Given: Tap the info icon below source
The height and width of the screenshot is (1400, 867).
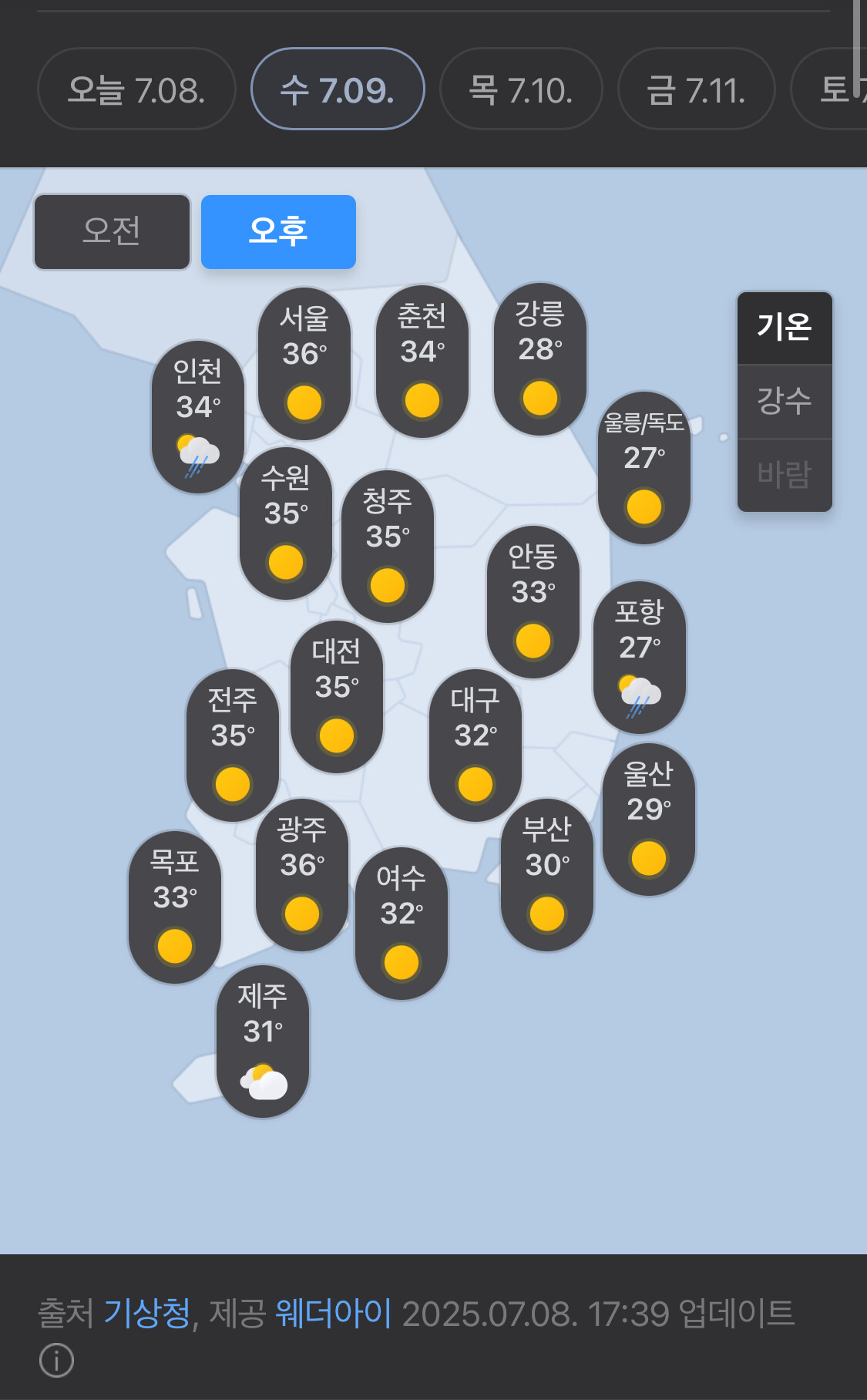Looking at the screenshot, I should [x=56, y=1360].
